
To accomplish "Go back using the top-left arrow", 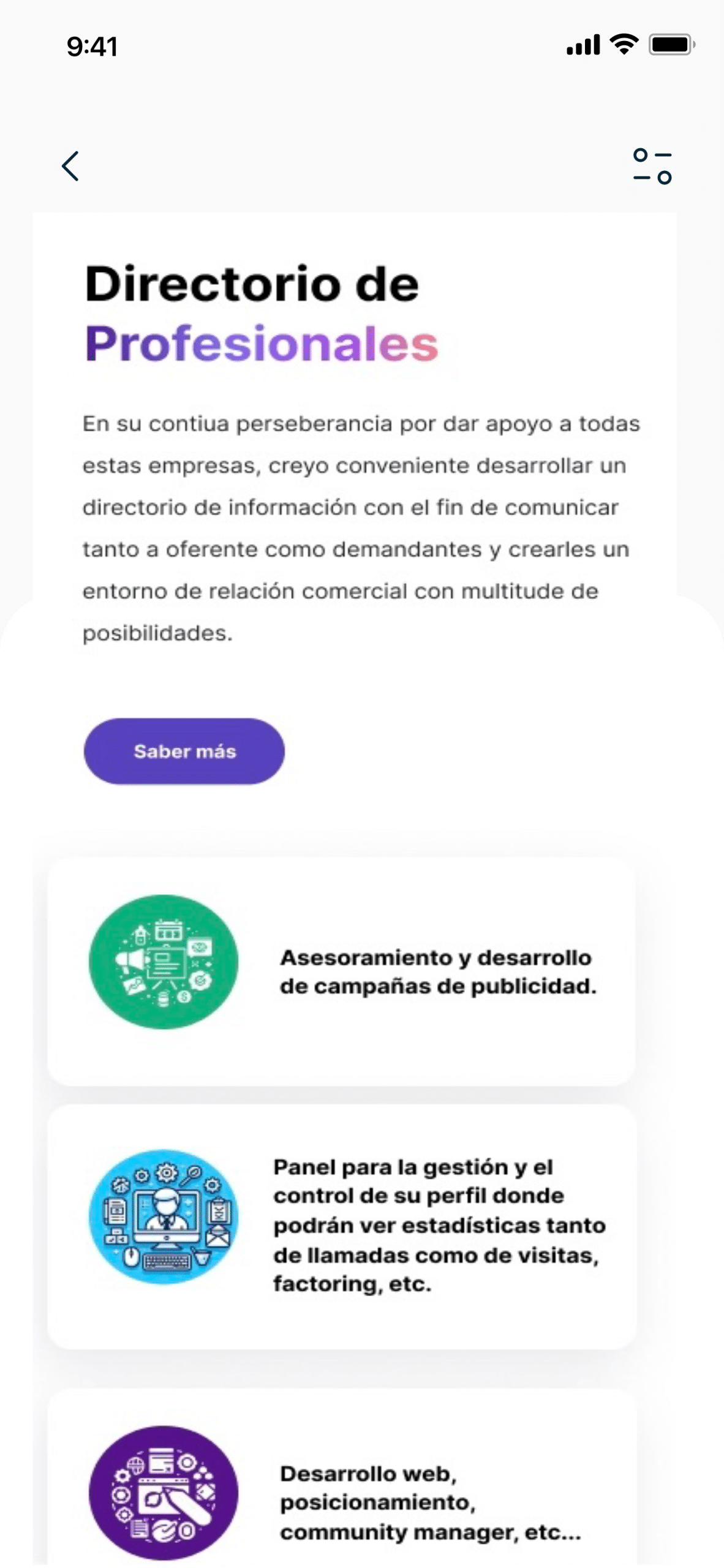I will point(71,166).
